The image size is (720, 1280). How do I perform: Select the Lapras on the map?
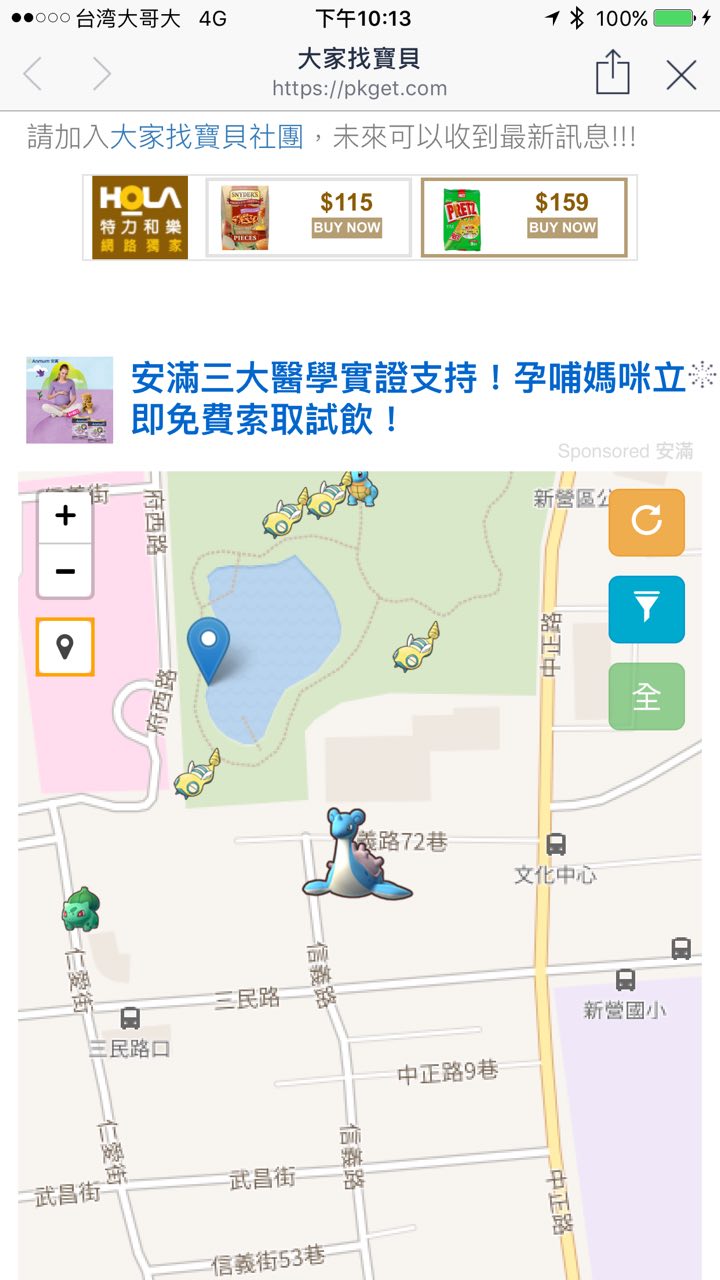355,856
